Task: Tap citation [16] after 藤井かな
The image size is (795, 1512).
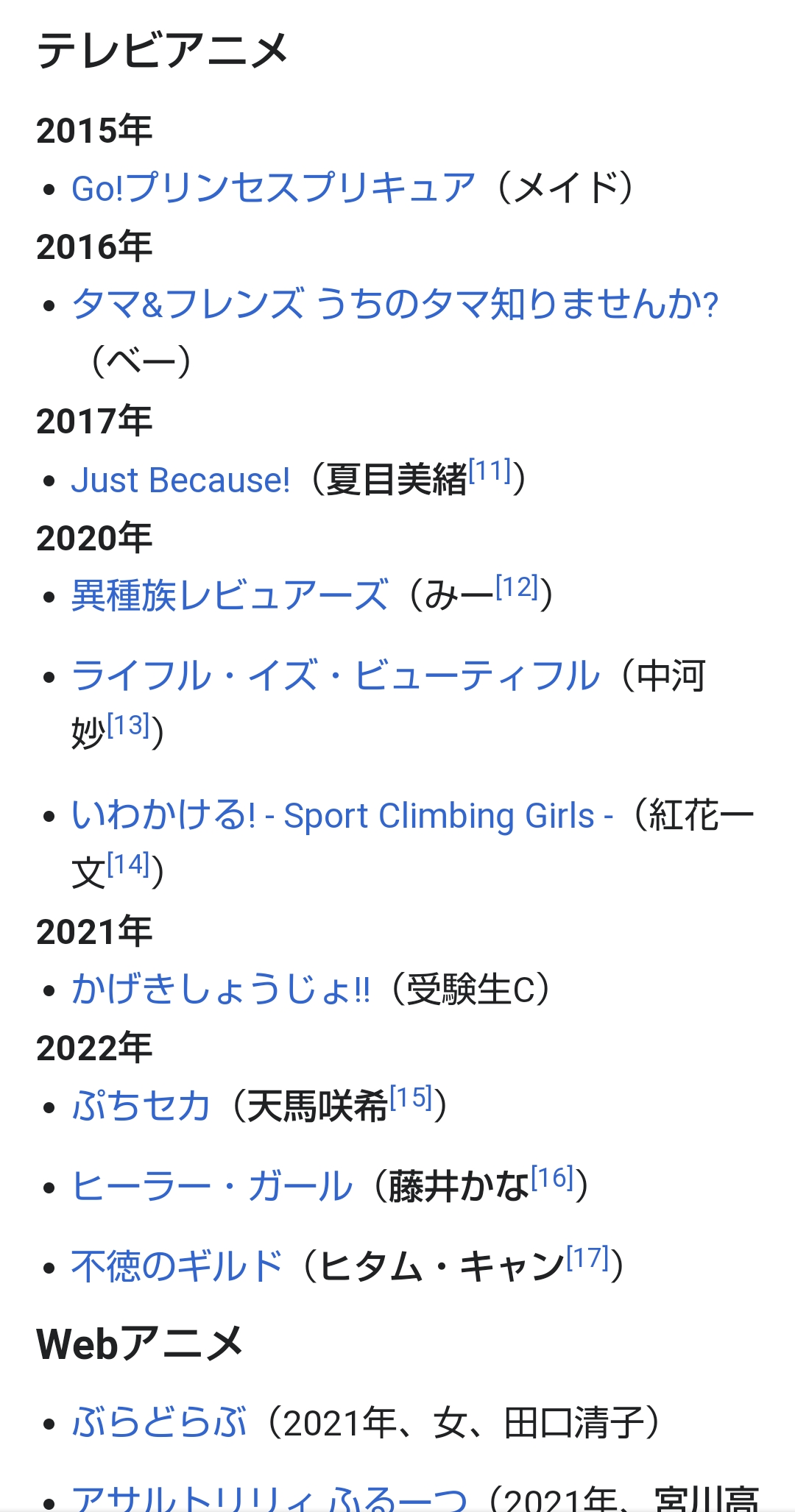Action: [x=552, y=1178]
